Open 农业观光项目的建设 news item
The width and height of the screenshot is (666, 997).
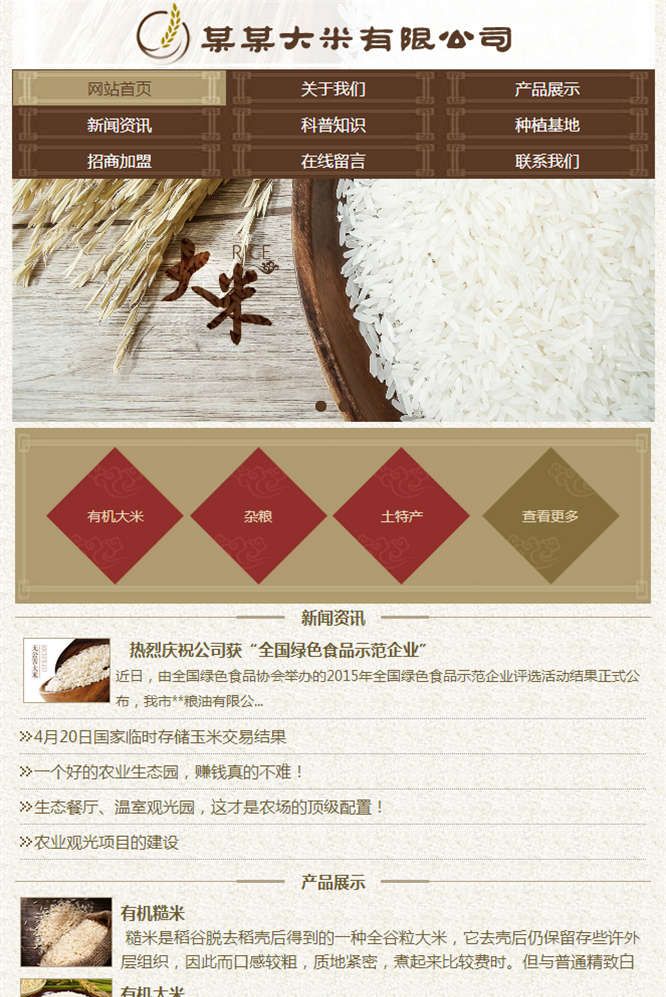click(106, 842)
